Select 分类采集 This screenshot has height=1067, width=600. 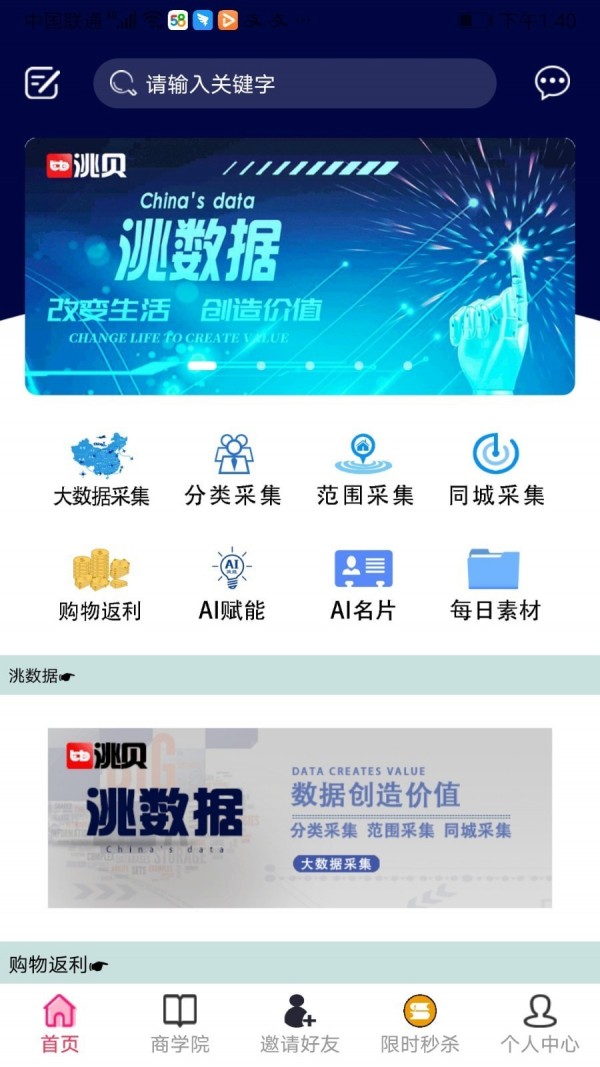pyautogui.click(x=233, y=470)
